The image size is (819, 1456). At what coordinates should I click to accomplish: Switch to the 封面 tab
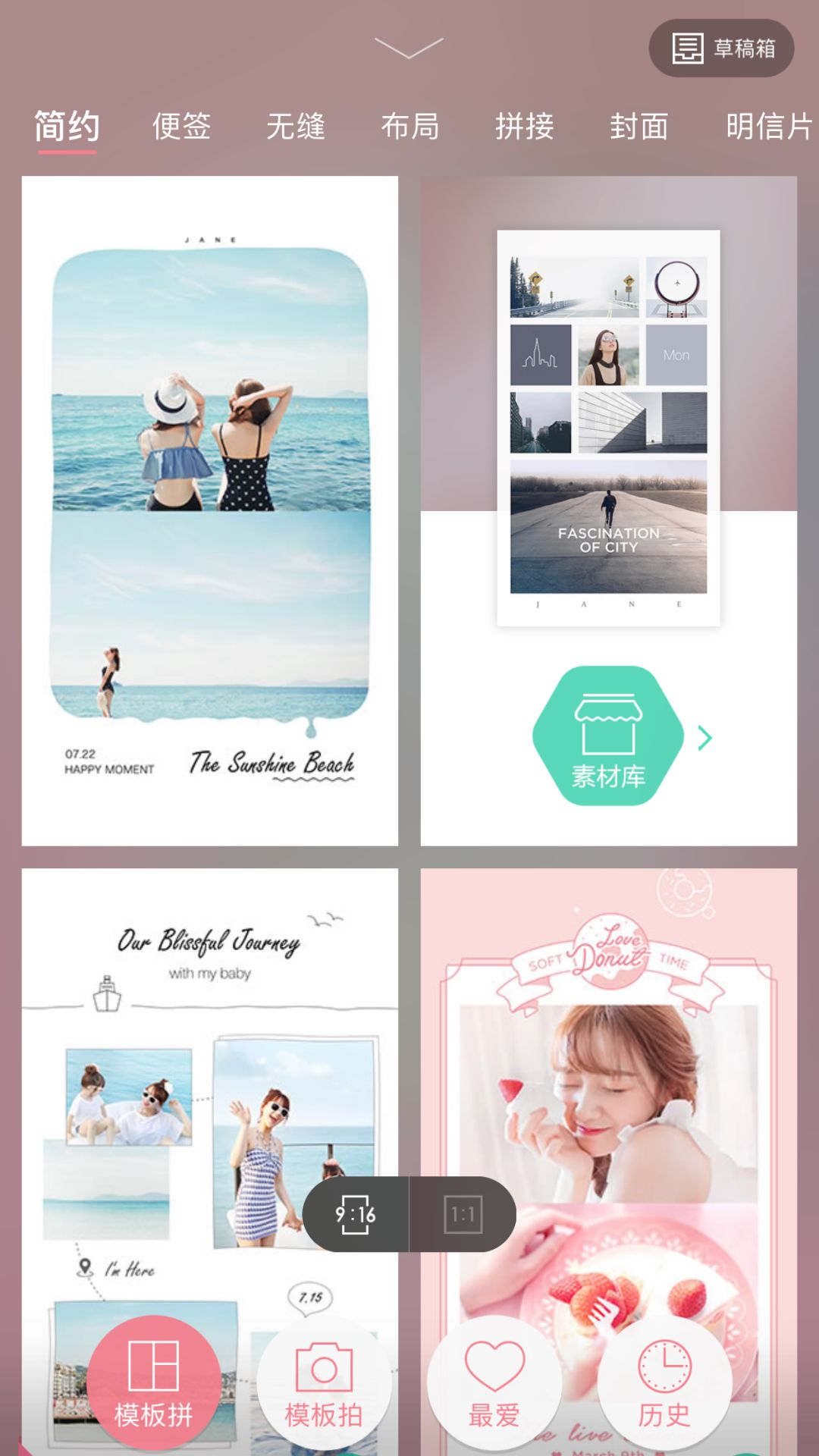[x=639, y=127]
